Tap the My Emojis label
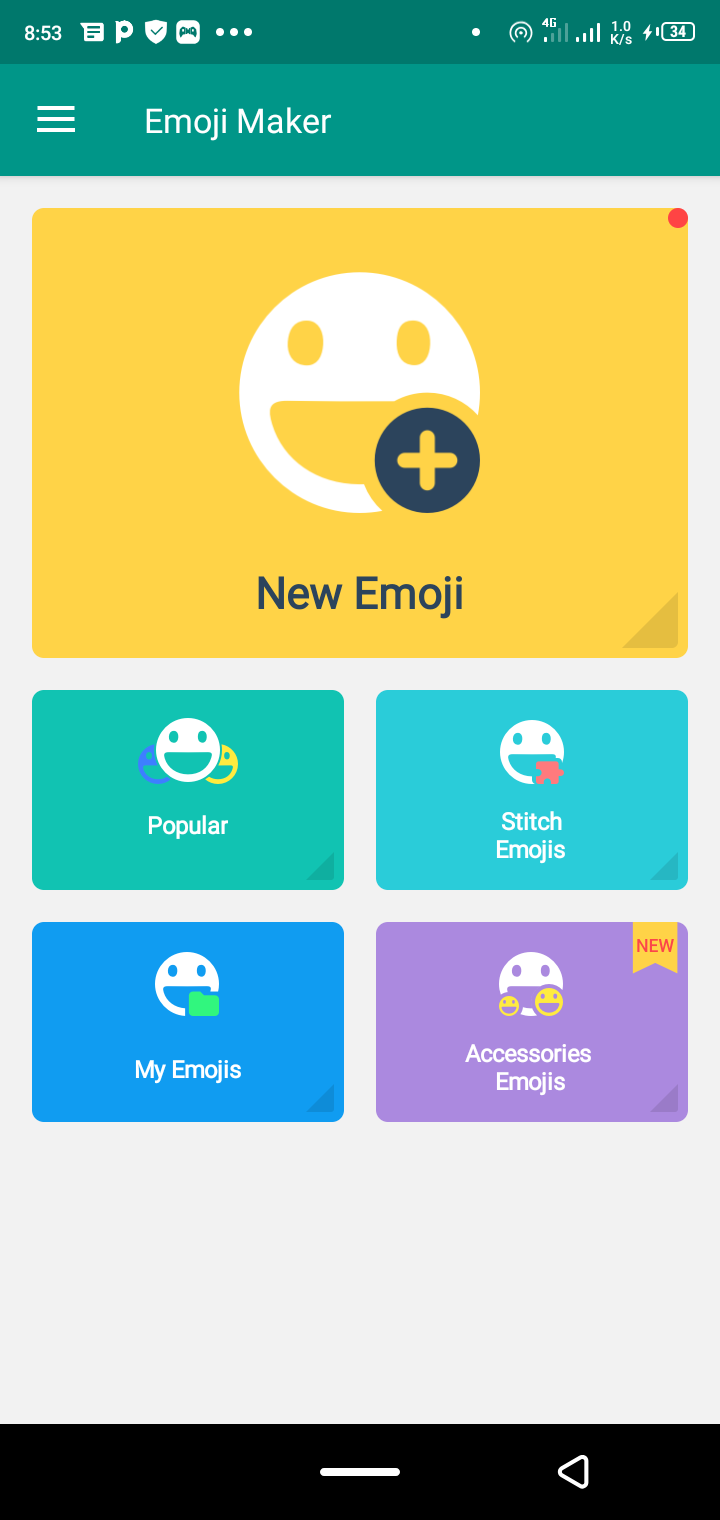Viewport: 720px width, 1520px height. pyautogui.click(x=187, y=1069)
